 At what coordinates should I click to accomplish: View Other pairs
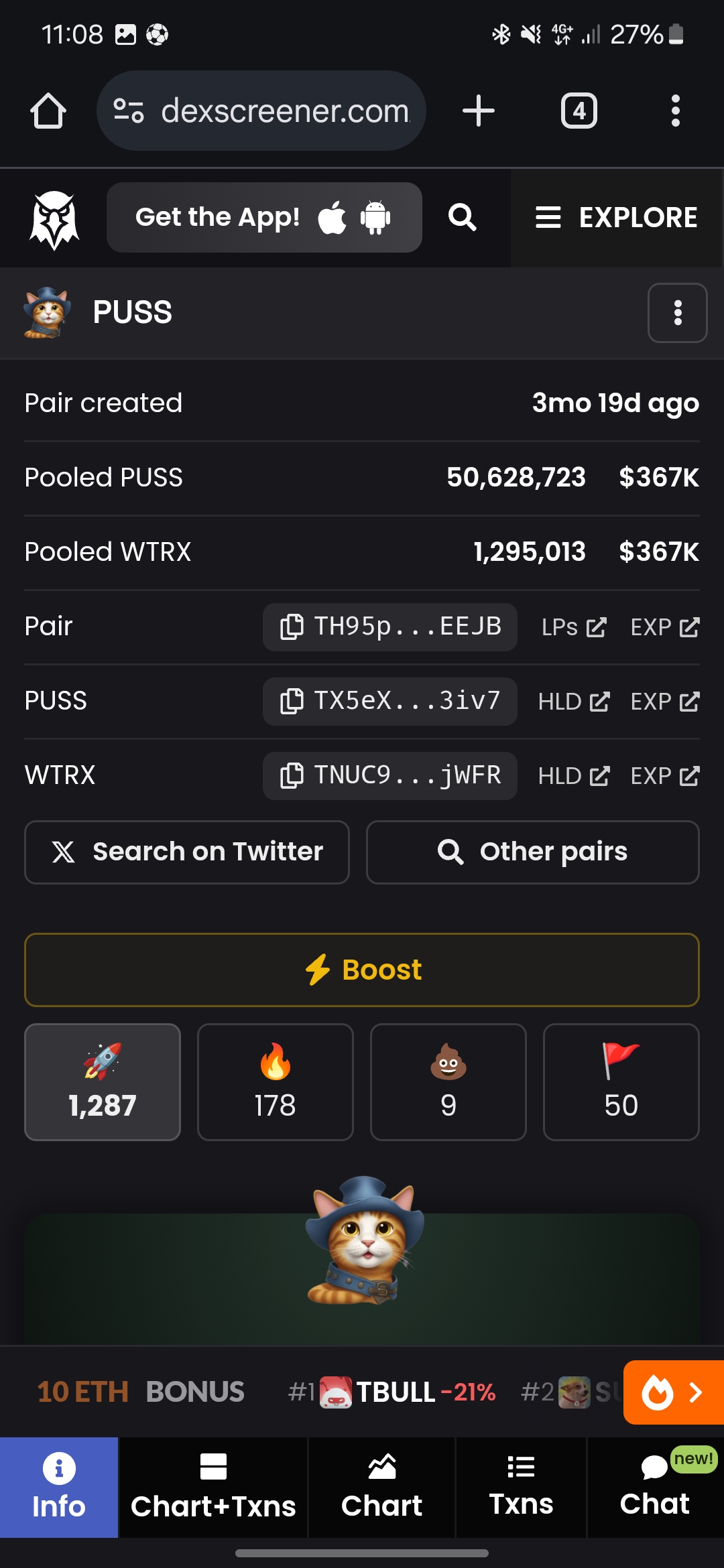click(x=533, y=852)
